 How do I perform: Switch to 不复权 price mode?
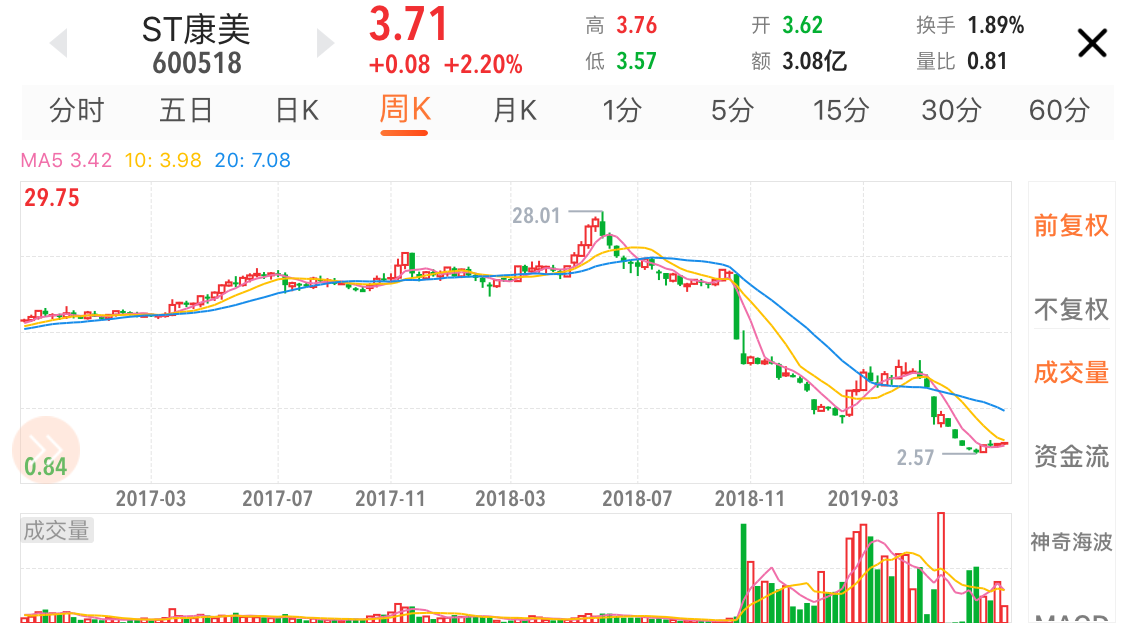1071,310
